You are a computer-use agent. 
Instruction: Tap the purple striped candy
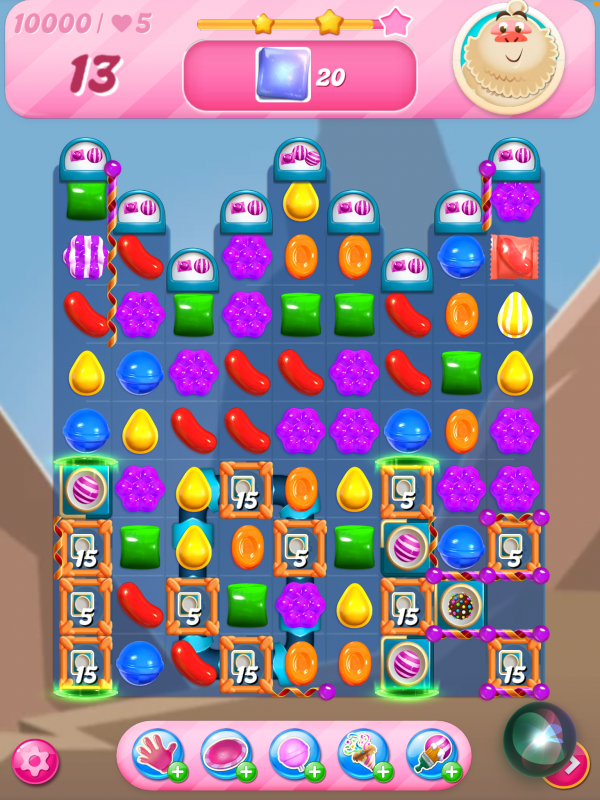coord(87,257)
